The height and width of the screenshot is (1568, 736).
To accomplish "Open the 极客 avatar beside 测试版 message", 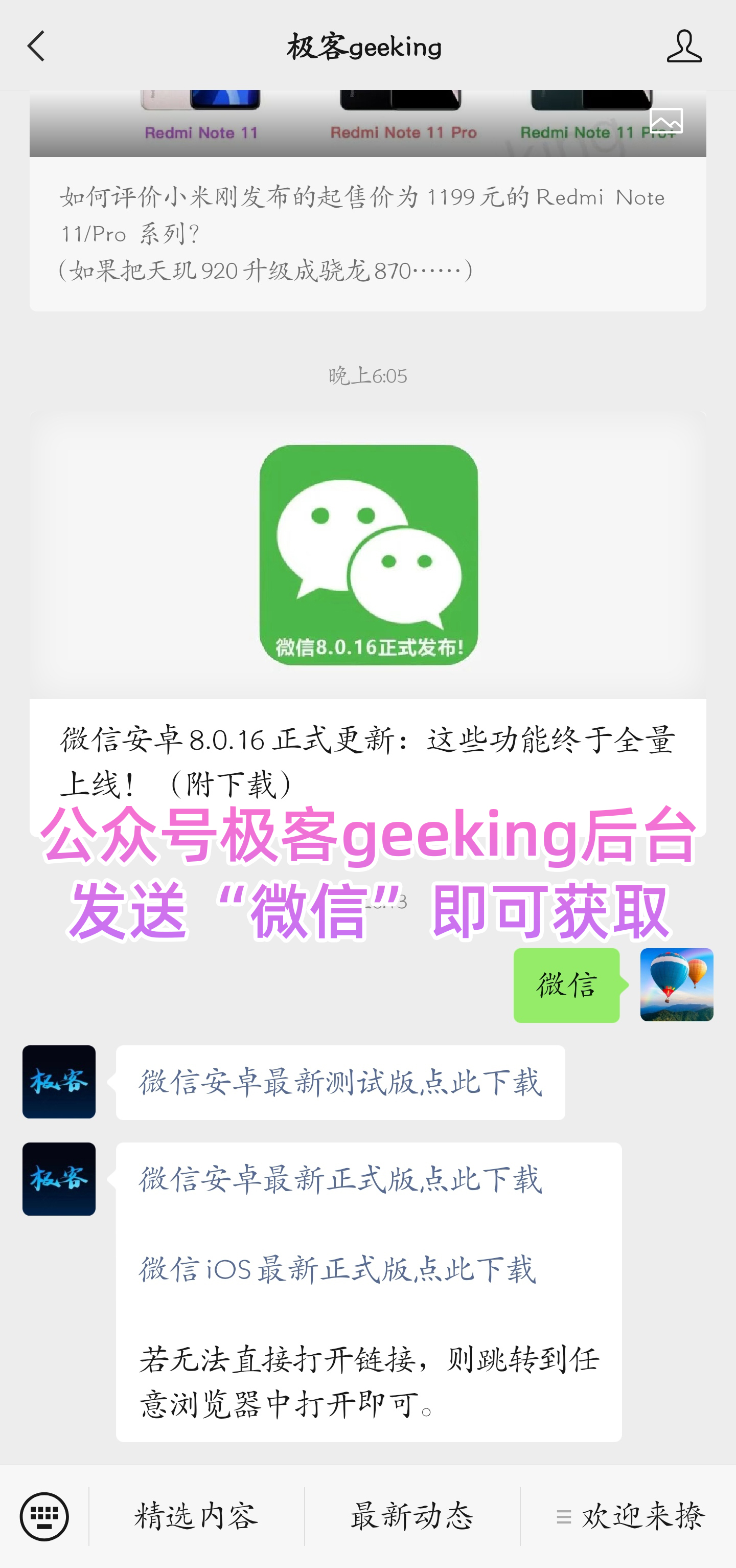I will 59,1082.
